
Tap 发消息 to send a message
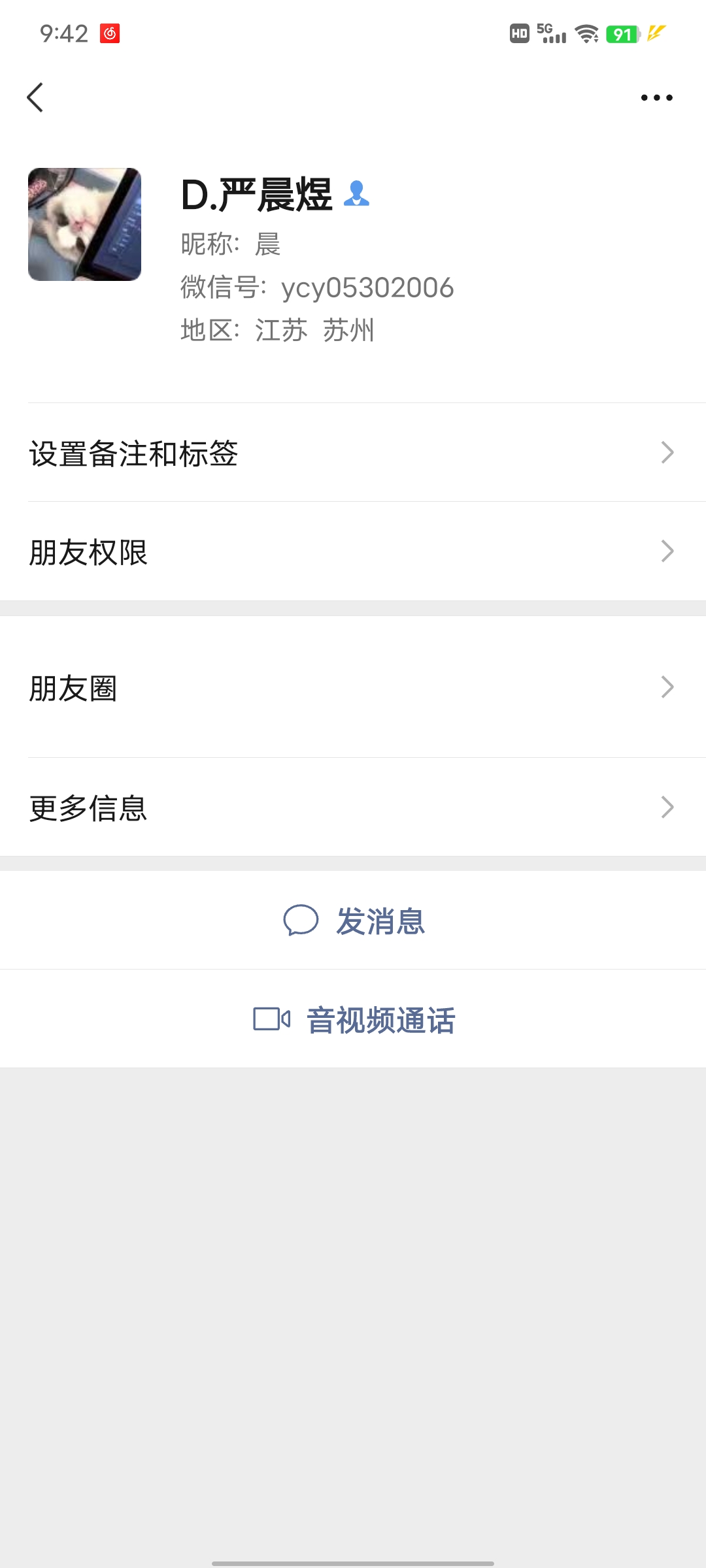click(353, 921)
